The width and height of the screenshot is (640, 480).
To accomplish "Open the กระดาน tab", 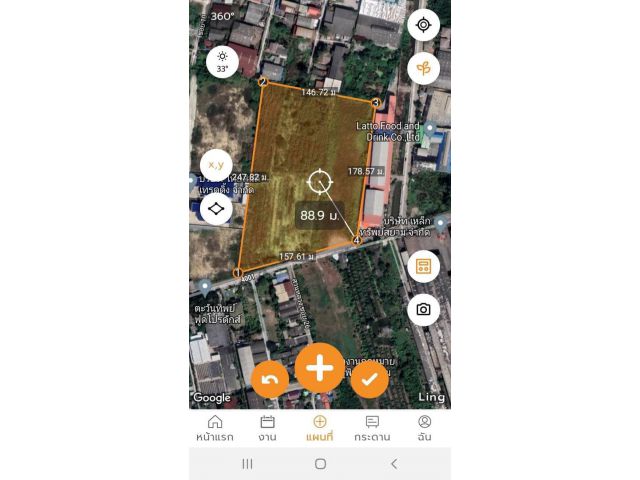I will click(x=372, y=428).
